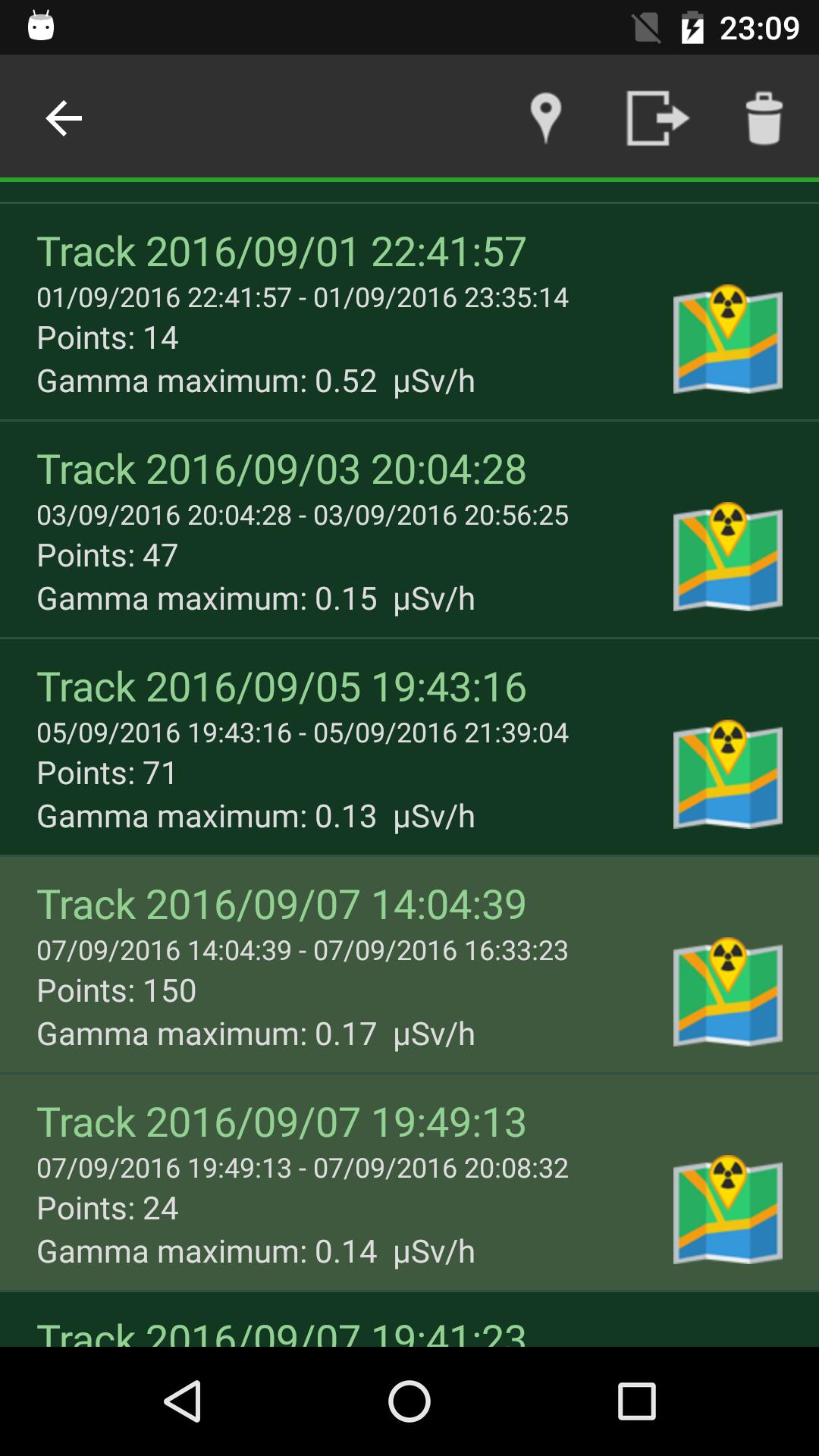This screenshot has height=1456, width=819.
Task: Open the recent apps overview
Action: click(x=636, y=1401)
